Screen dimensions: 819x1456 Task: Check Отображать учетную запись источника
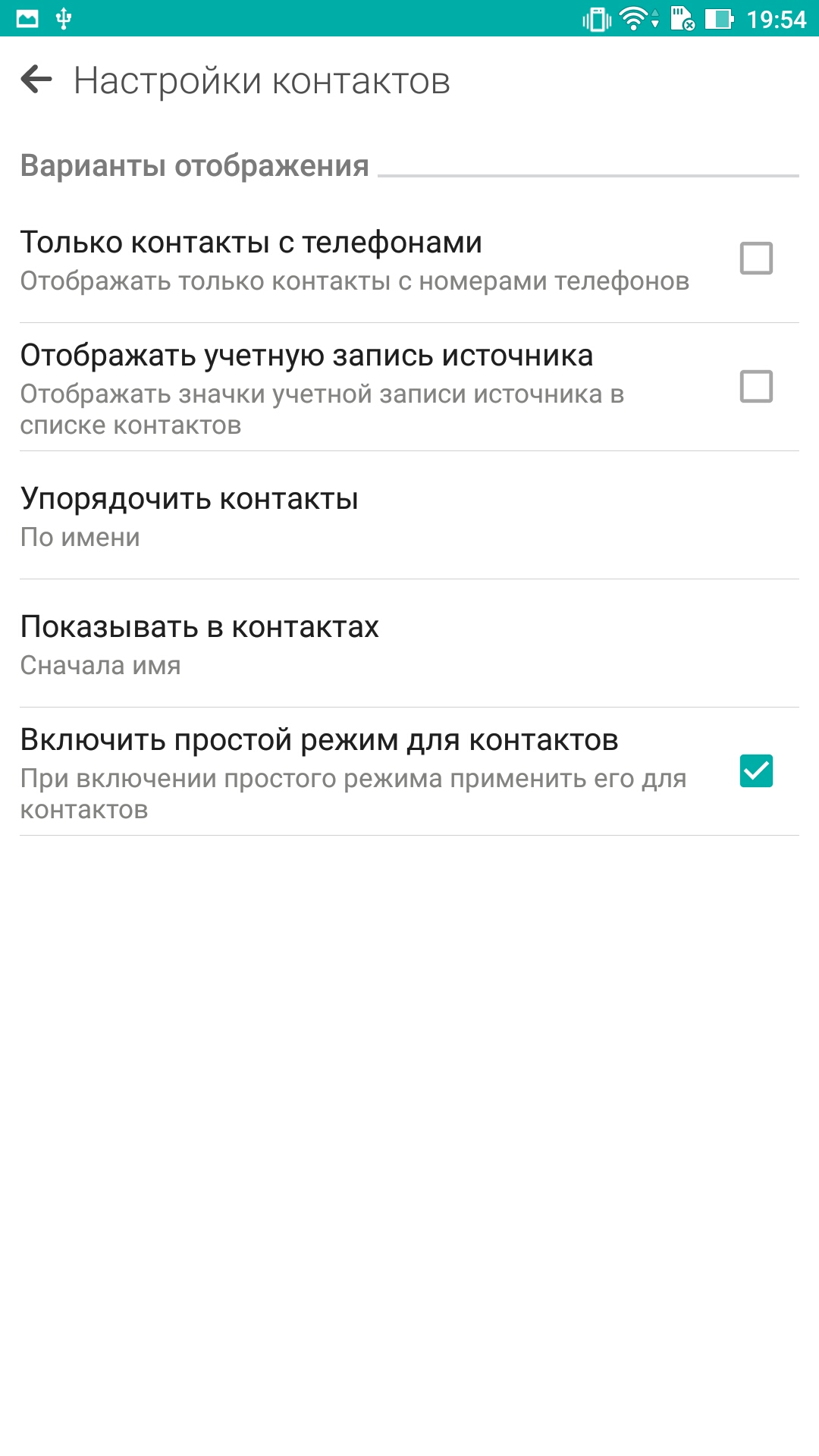pos(756,387)
